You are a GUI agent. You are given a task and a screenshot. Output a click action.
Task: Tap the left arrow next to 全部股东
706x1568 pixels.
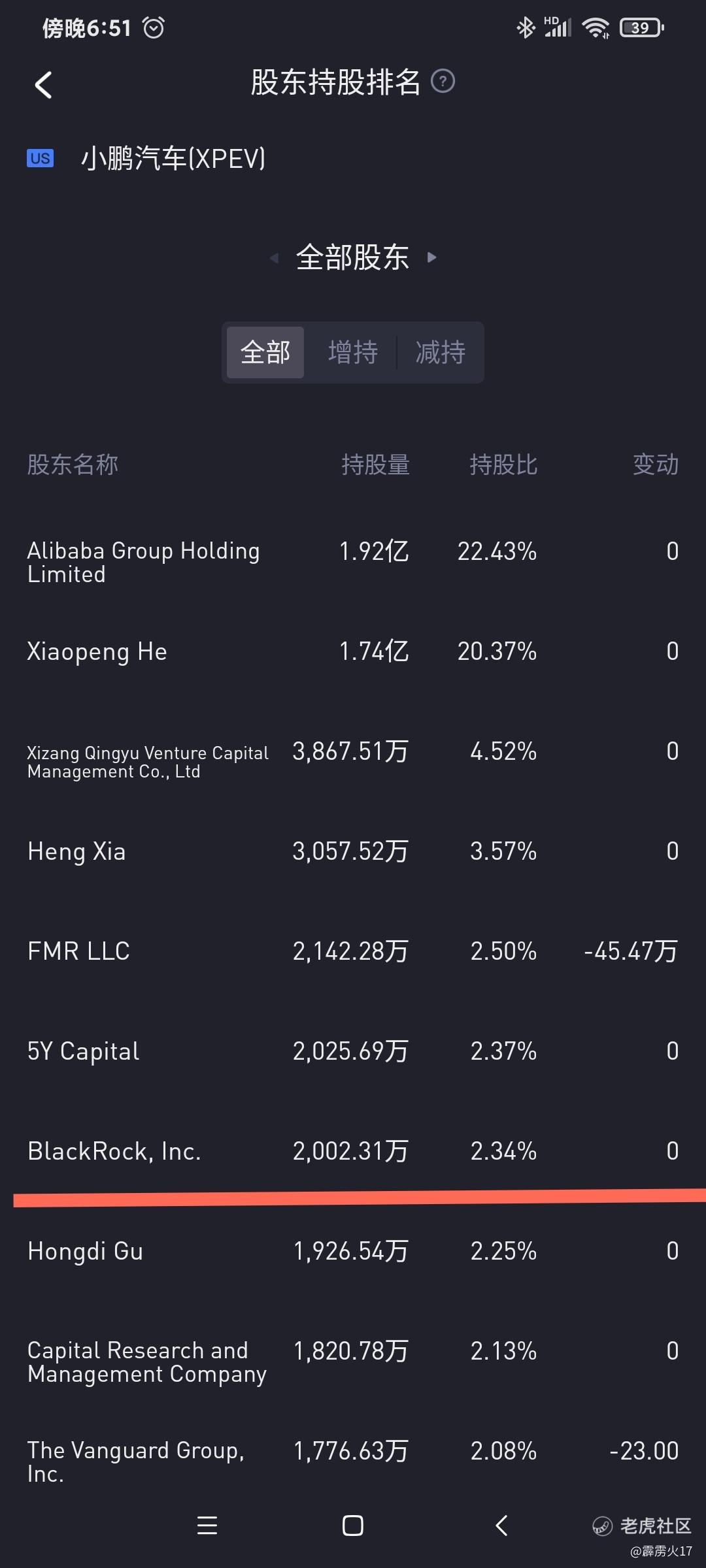[x=275, y=258]
